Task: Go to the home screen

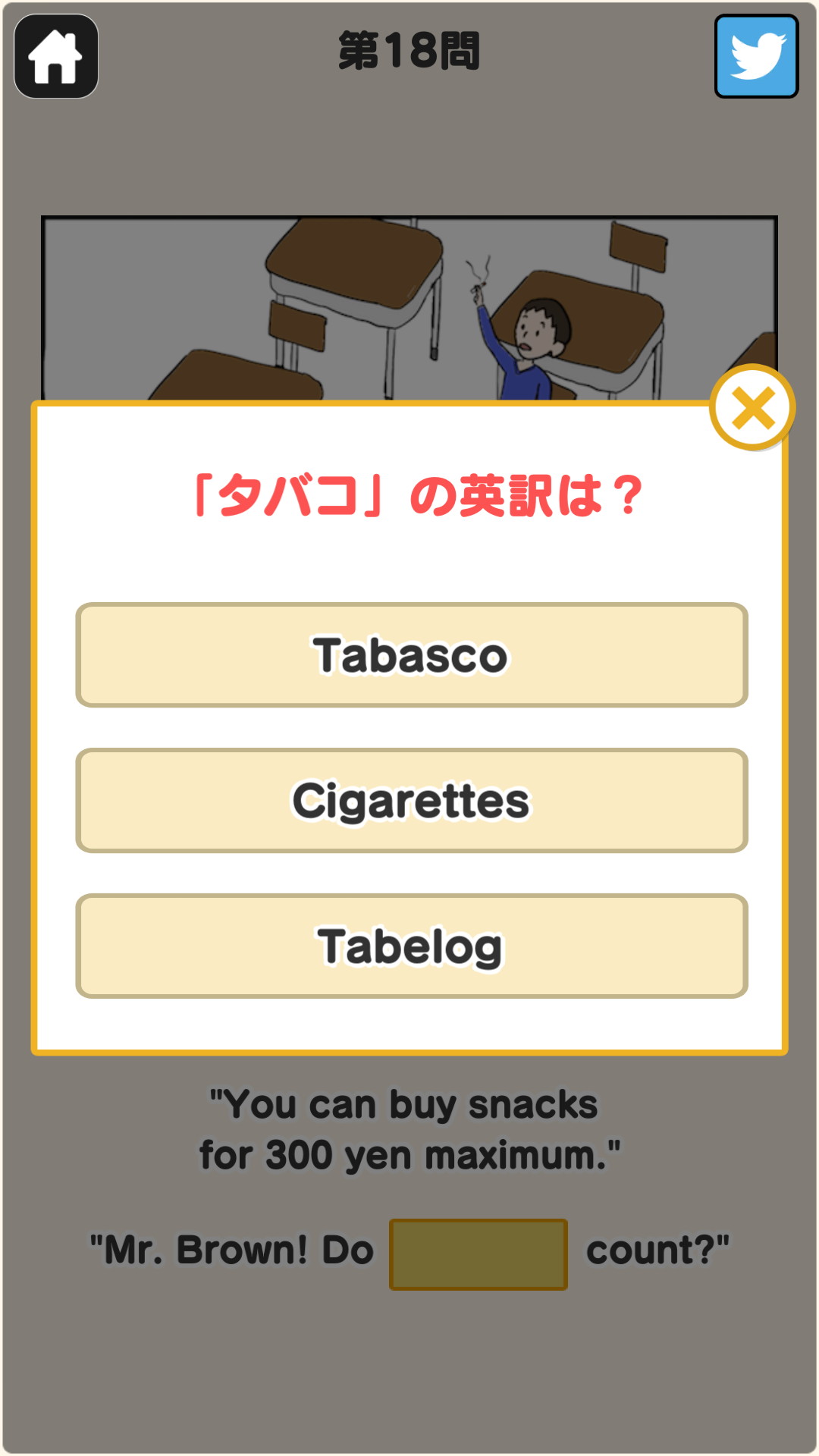Action: (56, 56)
